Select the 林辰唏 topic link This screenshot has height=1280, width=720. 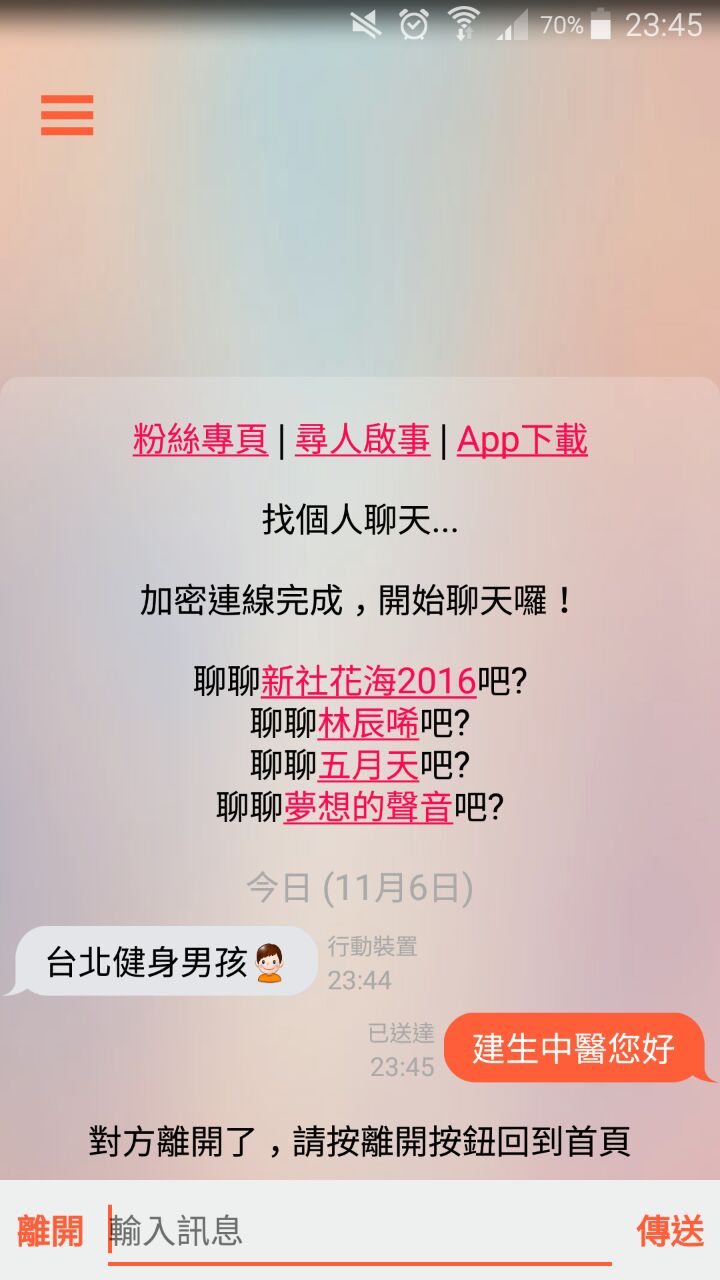tap(368, 723)
